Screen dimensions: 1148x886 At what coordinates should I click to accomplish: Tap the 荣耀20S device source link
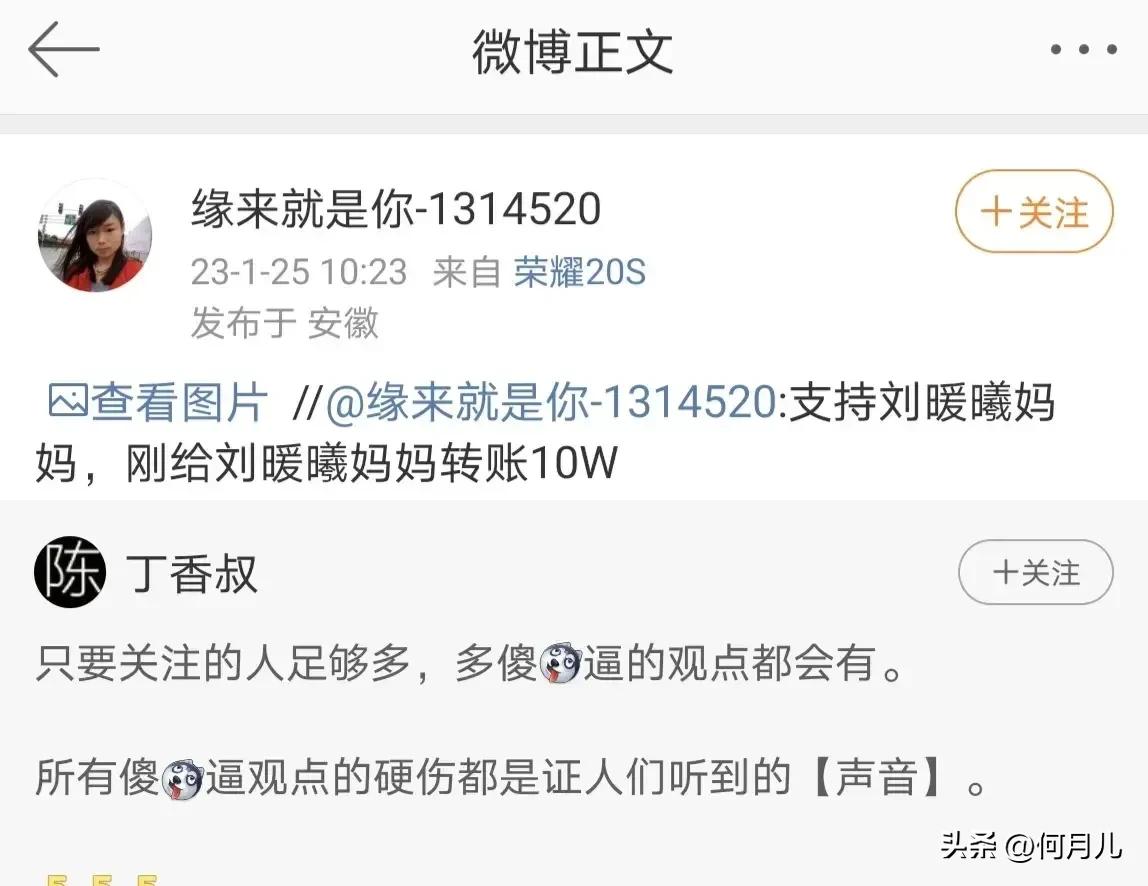click(x=579, y=272)
